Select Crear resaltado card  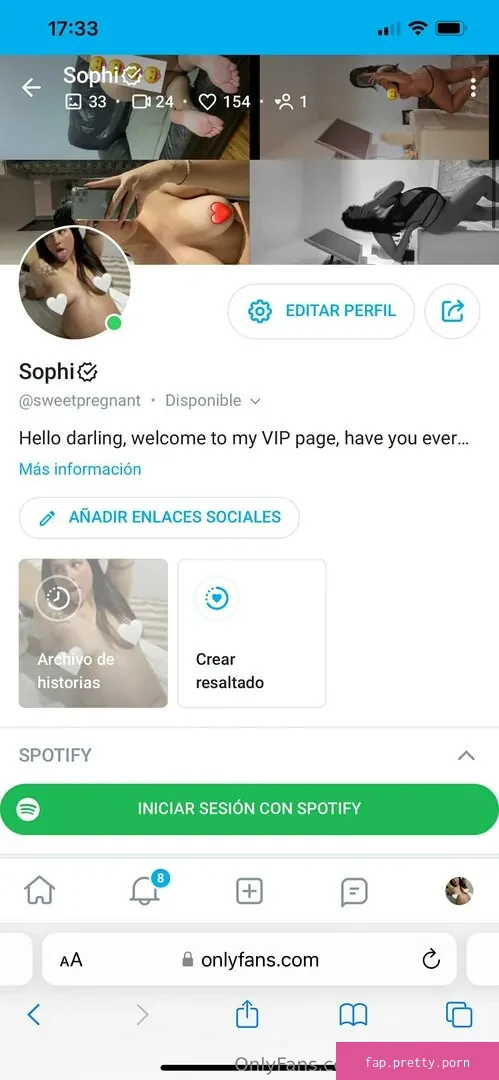point(252,633)
